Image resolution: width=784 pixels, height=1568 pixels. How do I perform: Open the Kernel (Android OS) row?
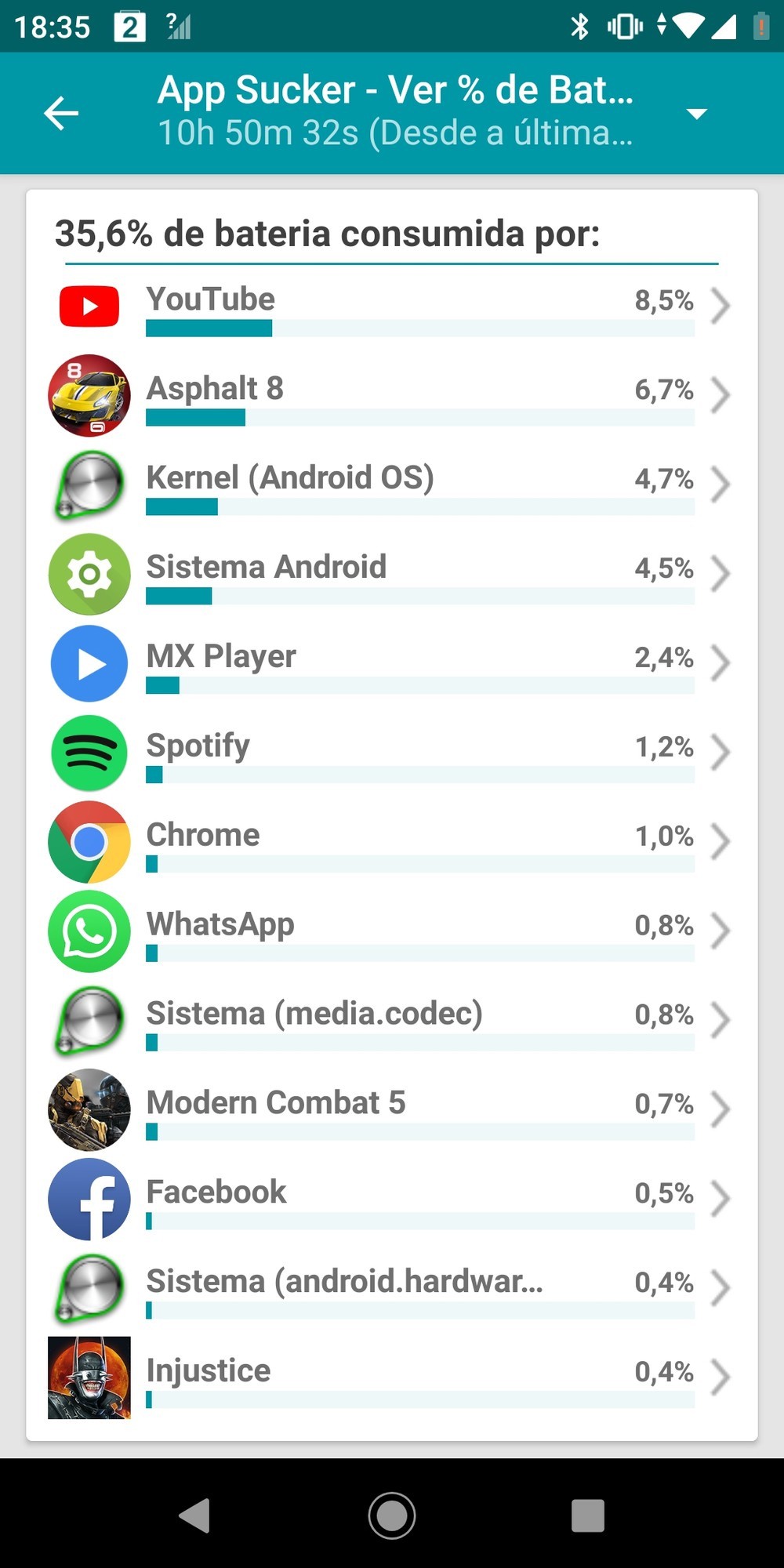tap(392, 485)
